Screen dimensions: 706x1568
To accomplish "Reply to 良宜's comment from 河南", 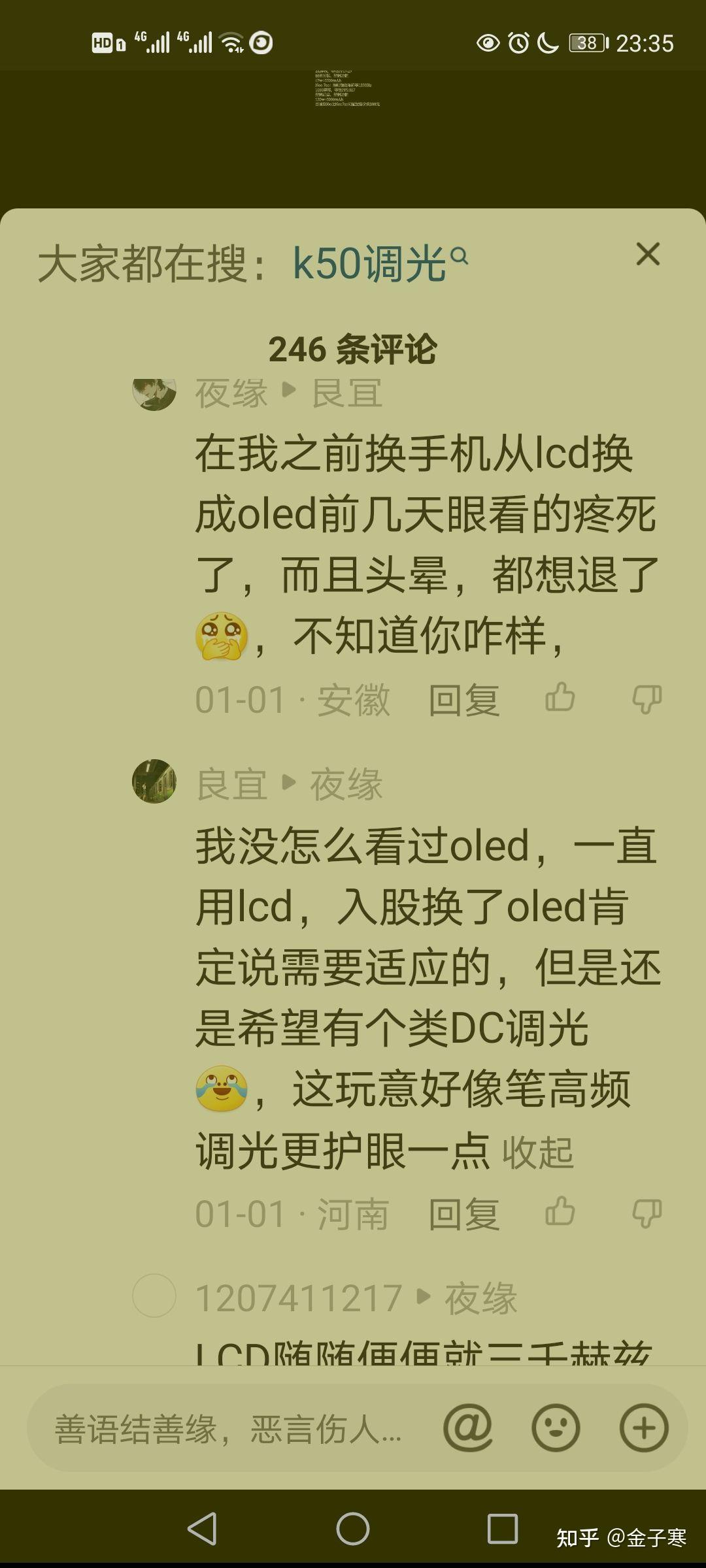I will (464, 1215).
